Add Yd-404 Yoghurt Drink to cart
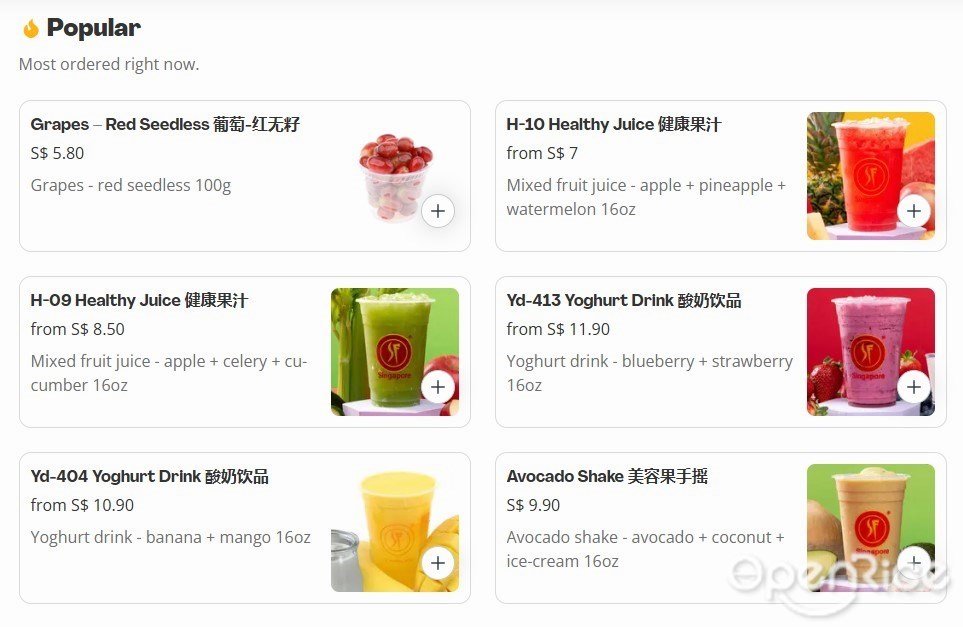Image resolution: width=963 pixels, height=627 pixels. click(438, 563)
